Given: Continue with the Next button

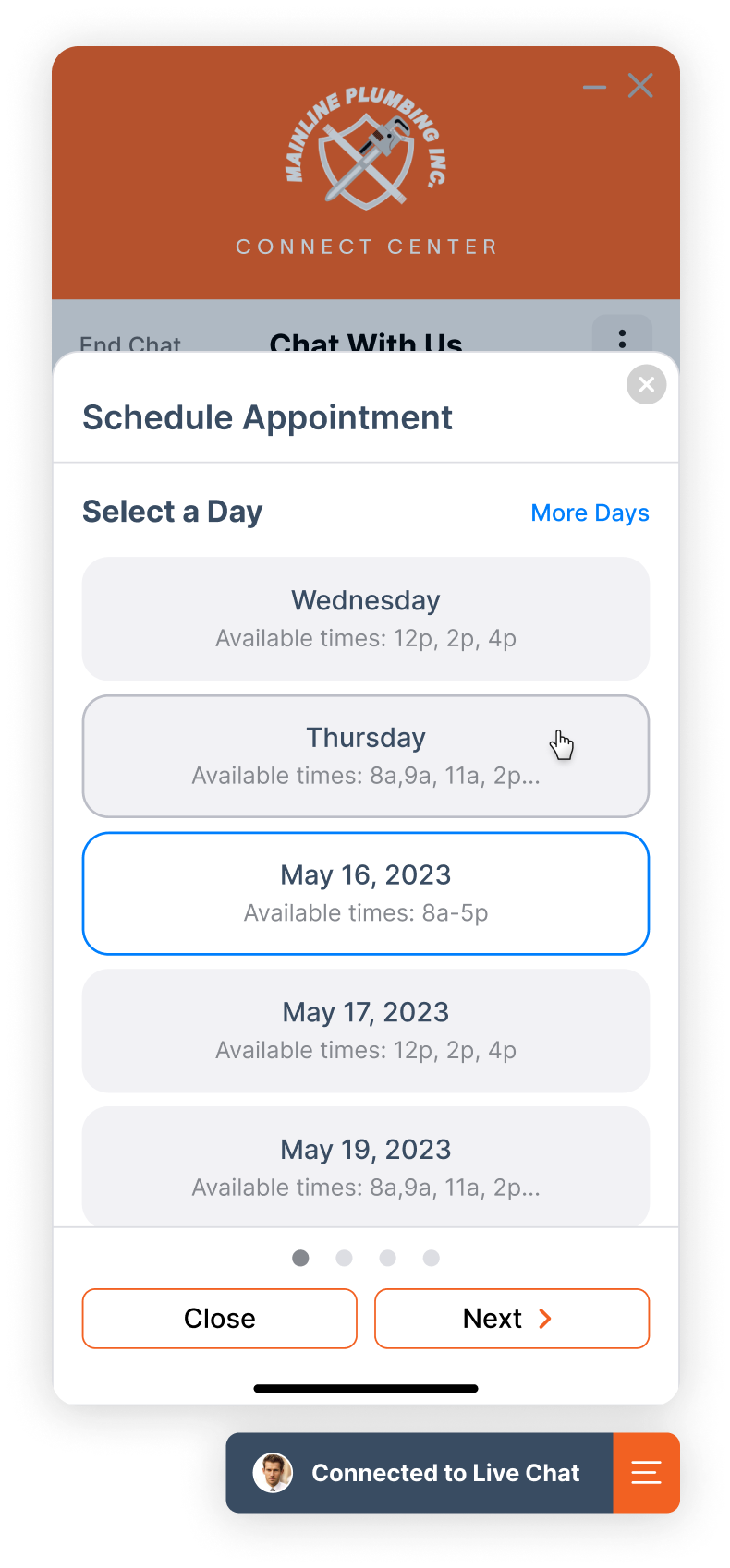Looking at the screenshot, I should pos(512,1319).
